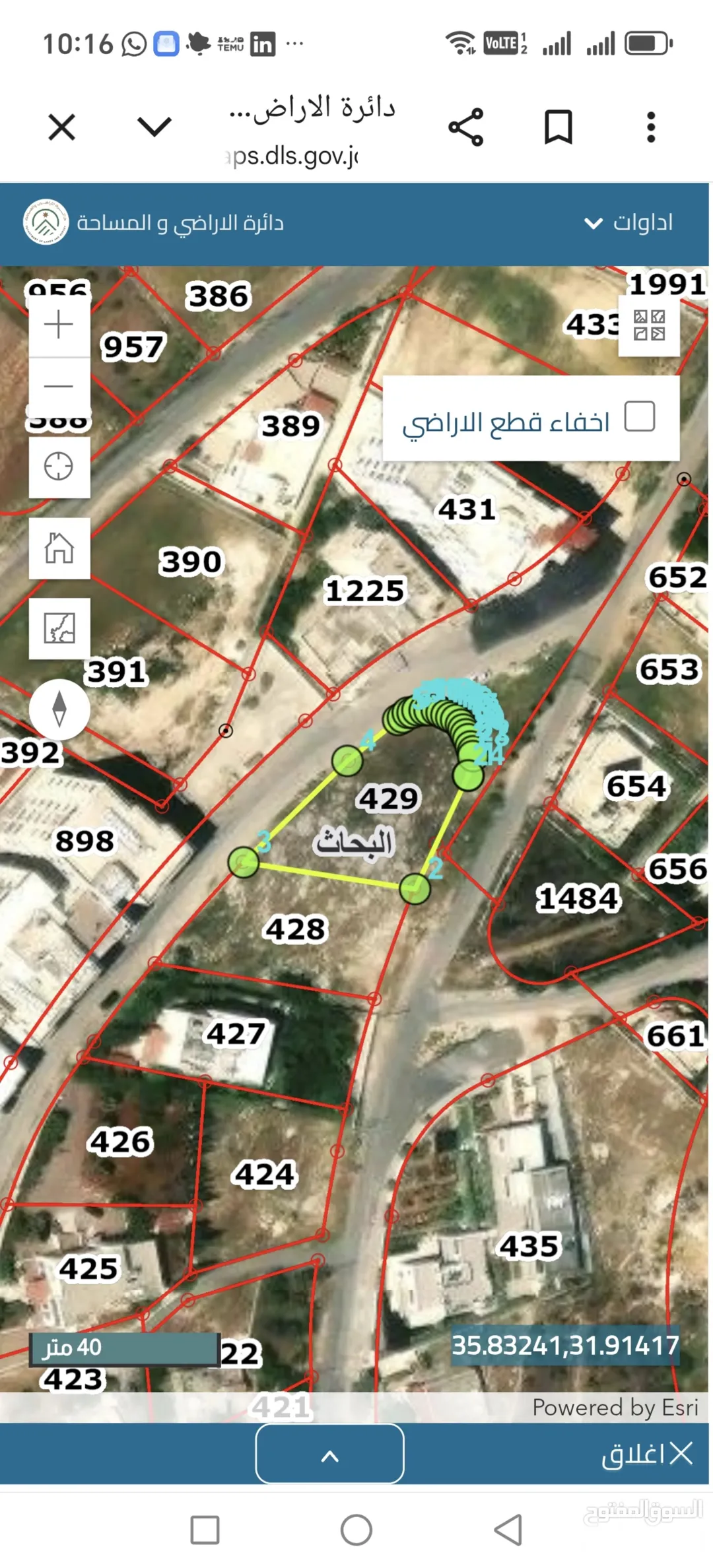The height and width of the screenshot is (1568, 713).
Task: Find my current location on map
Action: [x=59, y=467]
